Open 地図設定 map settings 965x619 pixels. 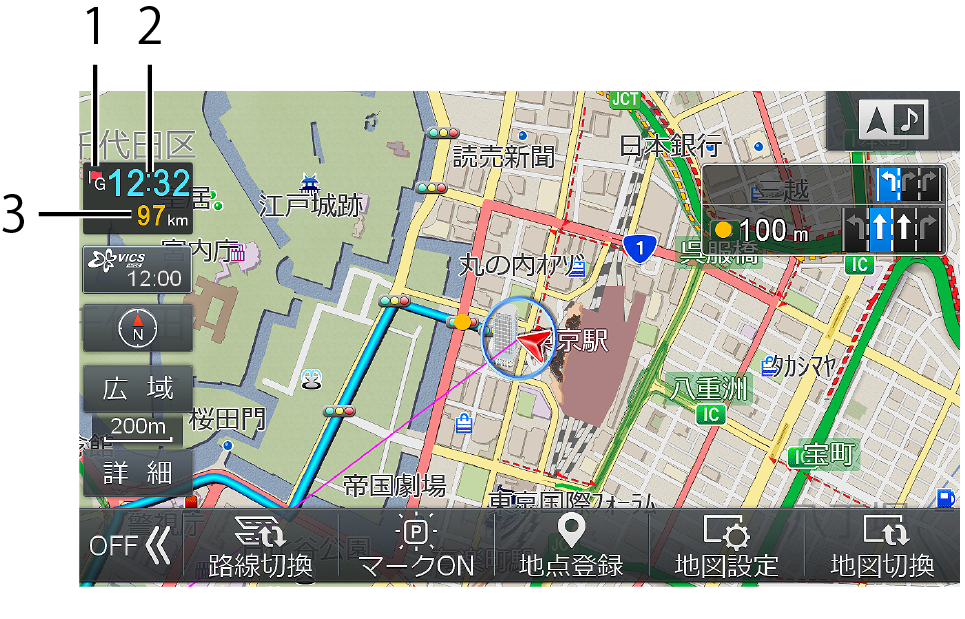tap(726, 546)
